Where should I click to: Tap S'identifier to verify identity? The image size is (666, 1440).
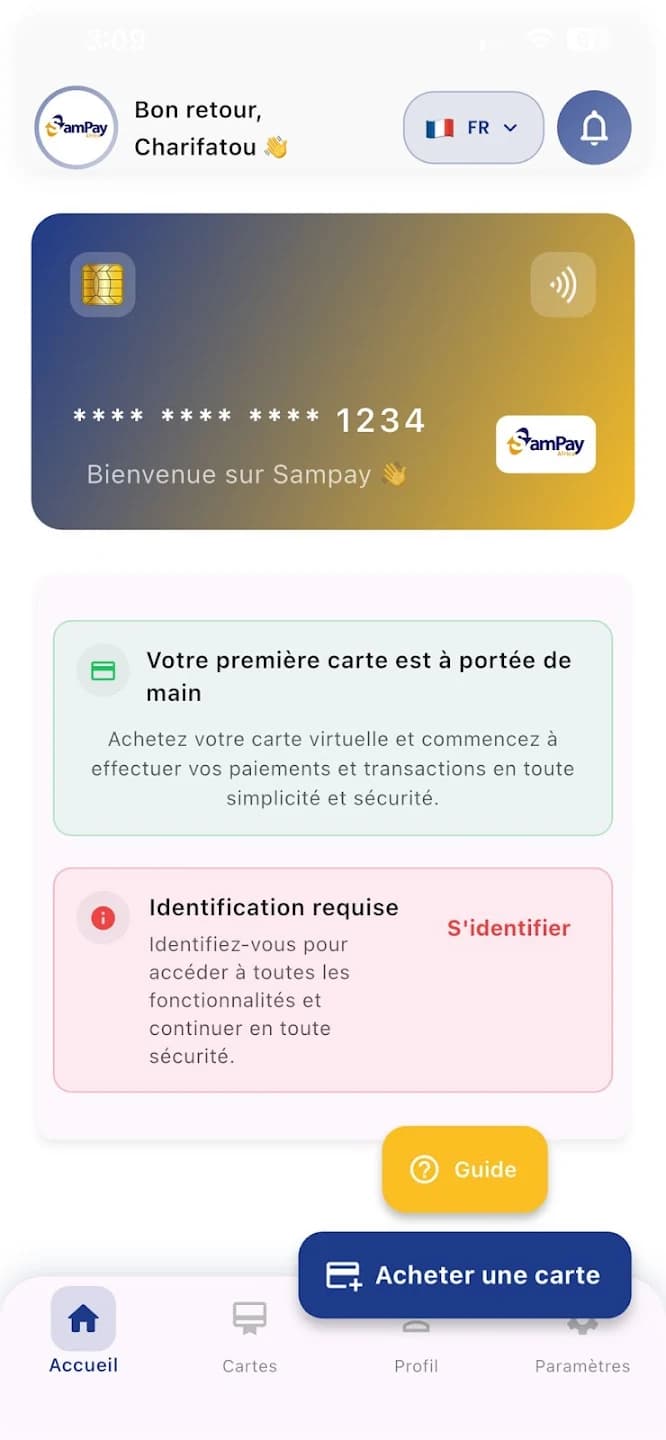[x=509, y=928]
